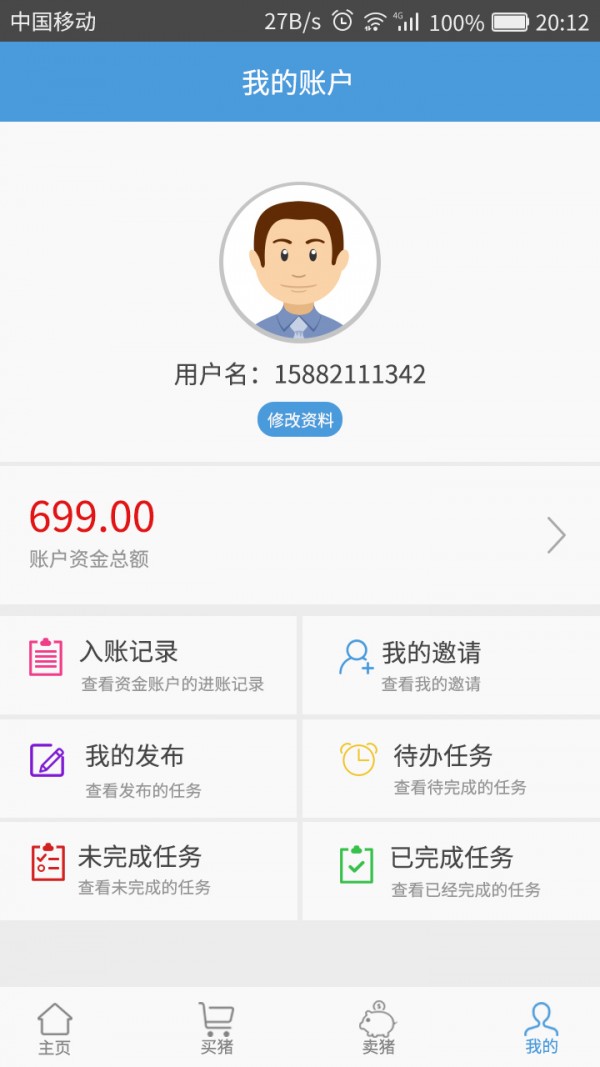
Task: Open the 账户资金总额 details row
Action: tap(300, 535)
